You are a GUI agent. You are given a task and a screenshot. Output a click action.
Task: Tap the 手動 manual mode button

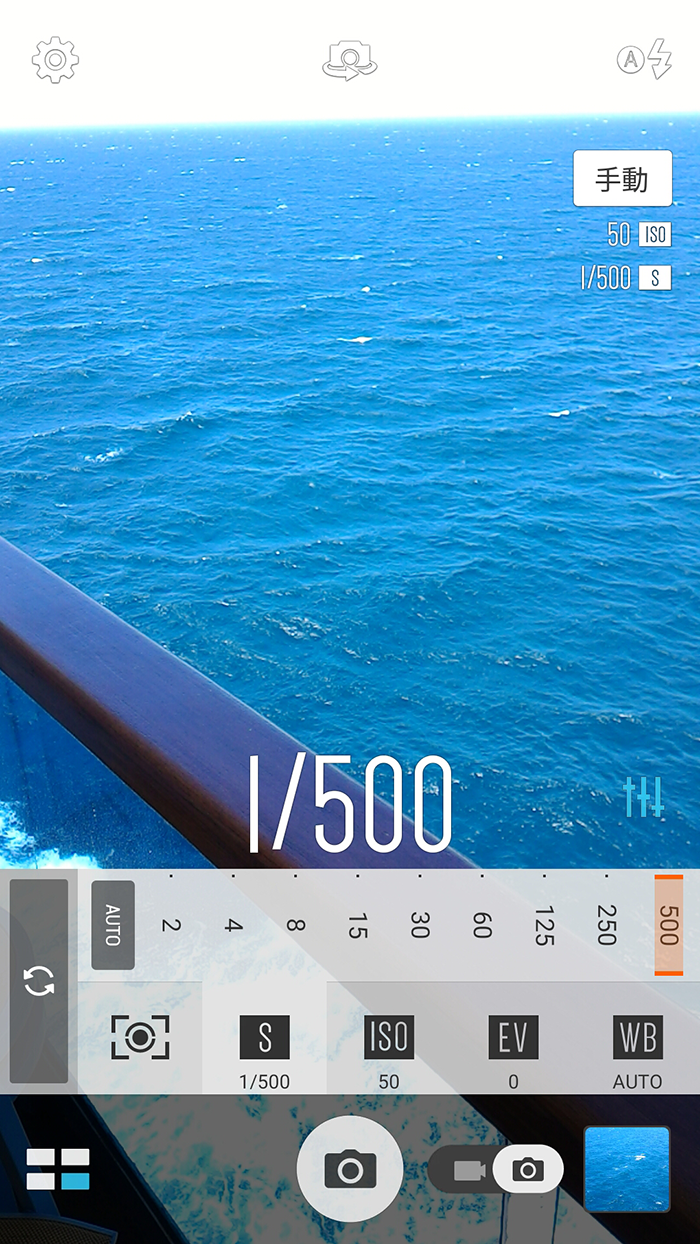622,179
